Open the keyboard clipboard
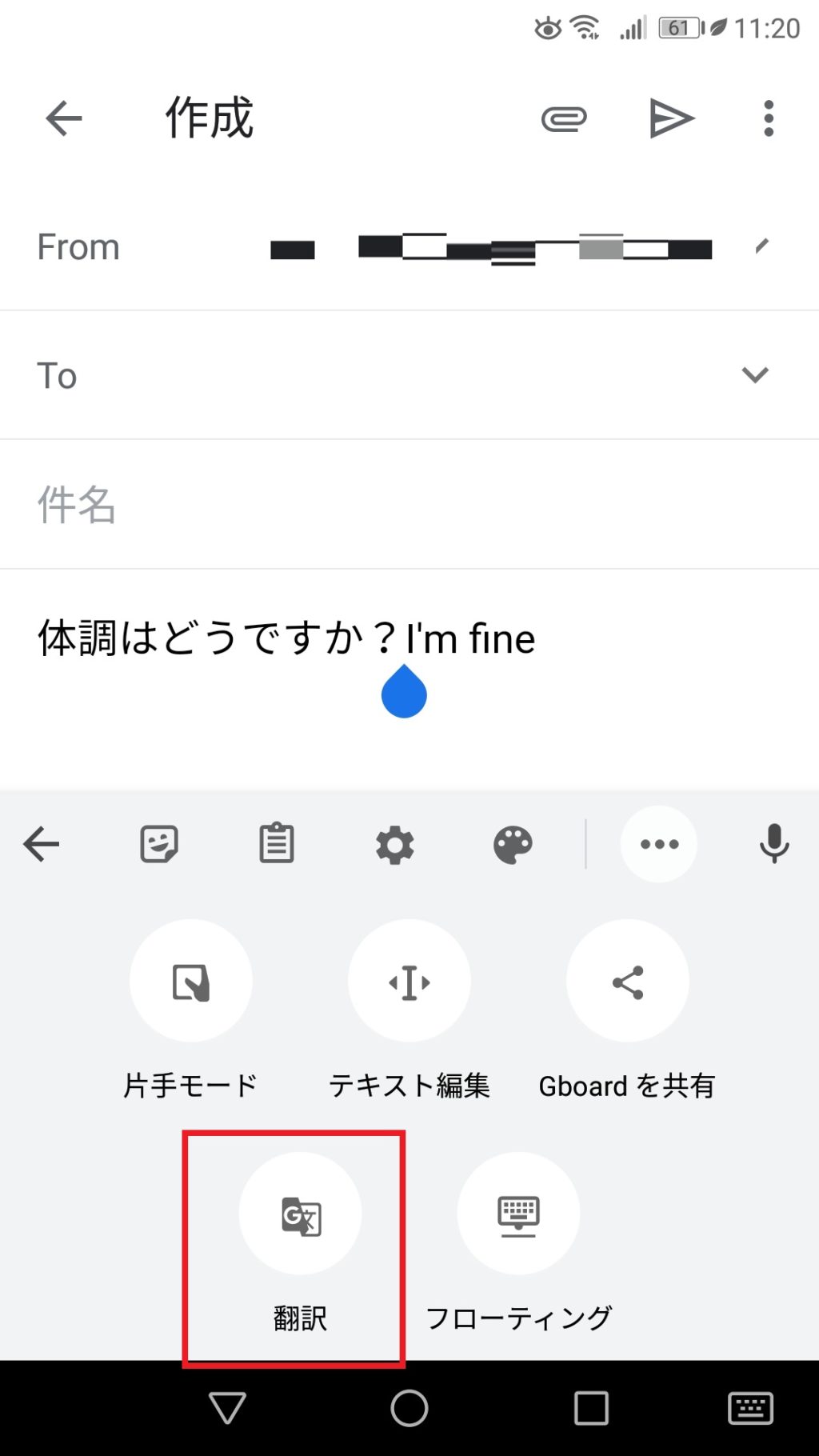This screenshot has height=1456, width=819. pyautogui.click(x=277, y=844)
